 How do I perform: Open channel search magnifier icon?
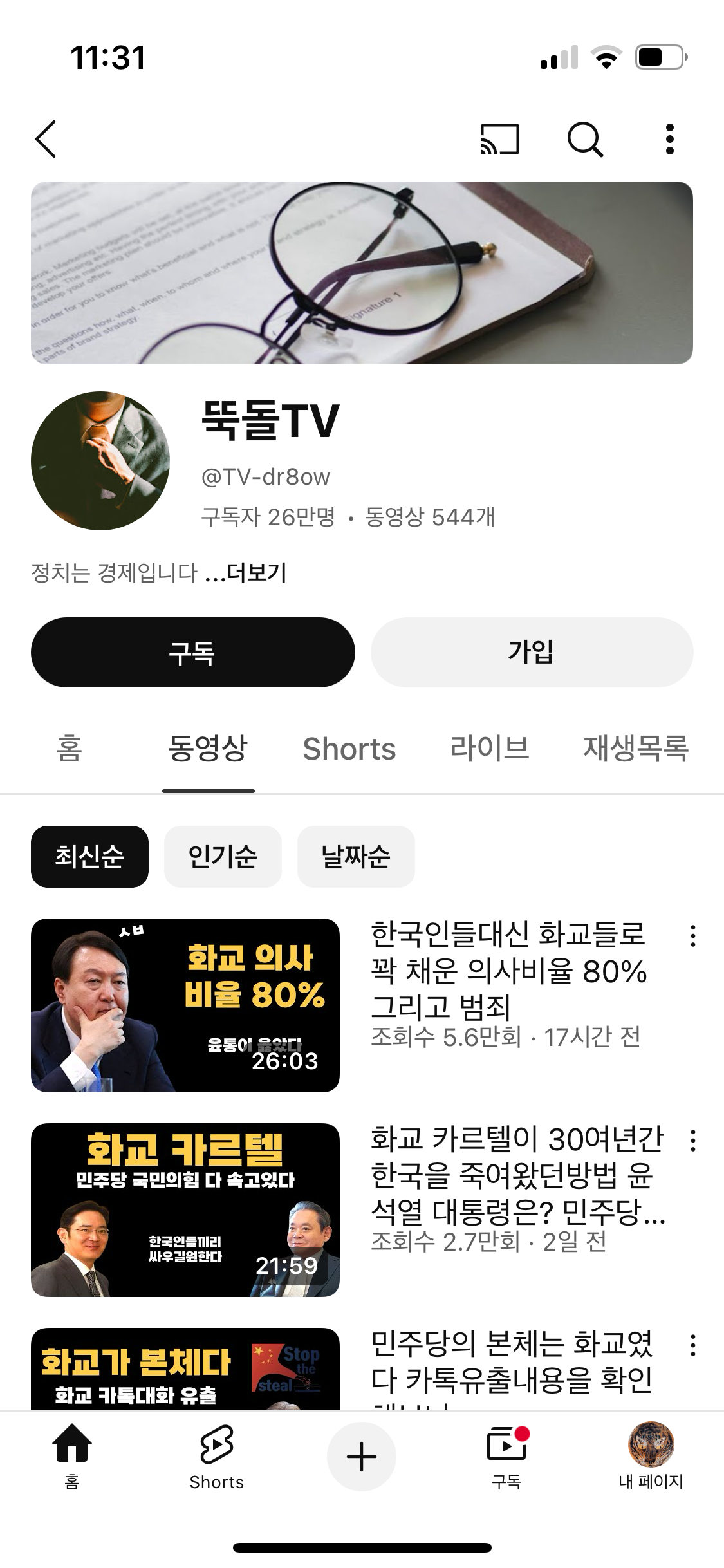tap(584, 139)
